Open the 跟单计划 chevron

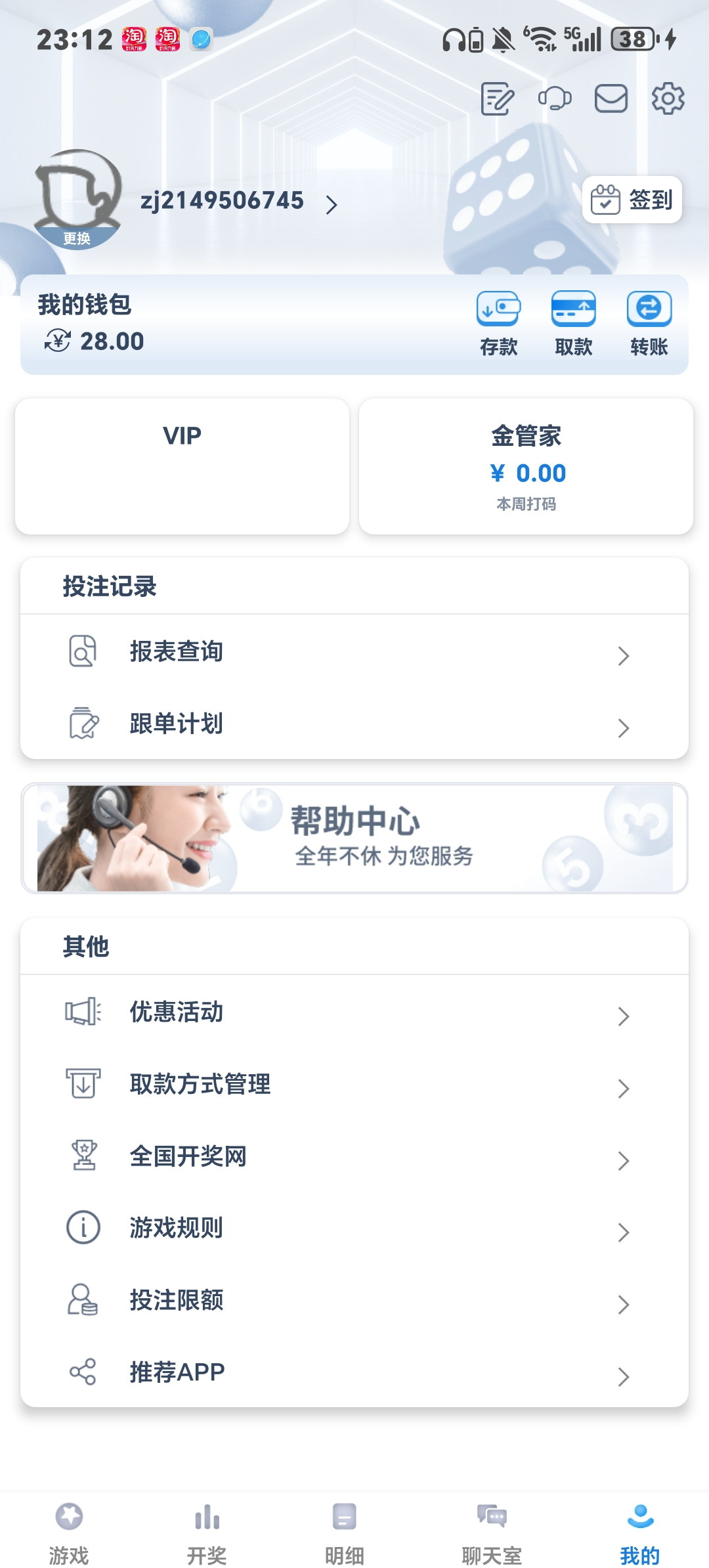coord(624,726)
